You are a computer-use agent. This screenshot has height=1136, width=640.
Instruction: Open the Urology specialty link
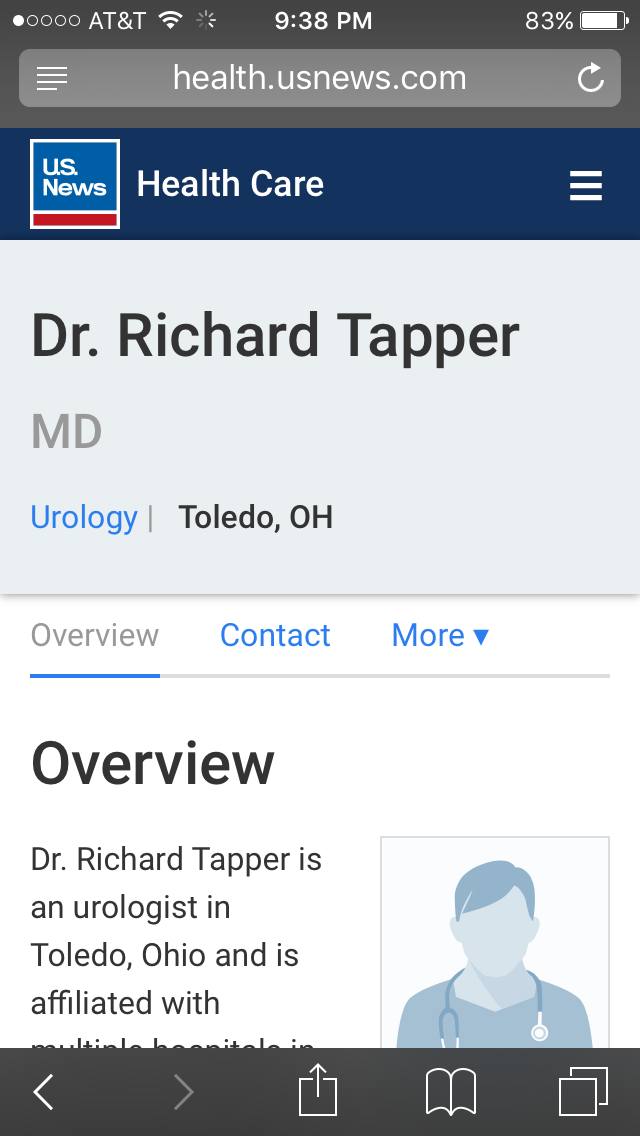coord(84,518)
